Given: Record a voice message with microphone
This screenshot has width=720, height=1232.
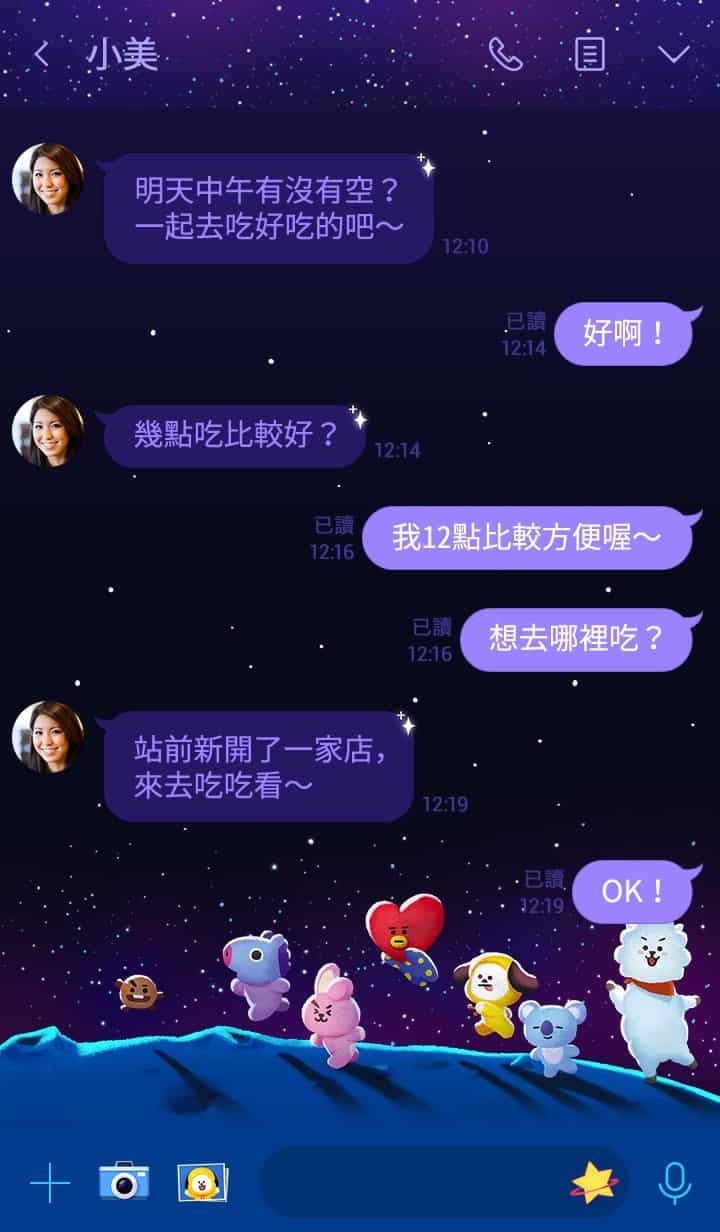Looking at the screenshot, I should tap(675, 1183).
